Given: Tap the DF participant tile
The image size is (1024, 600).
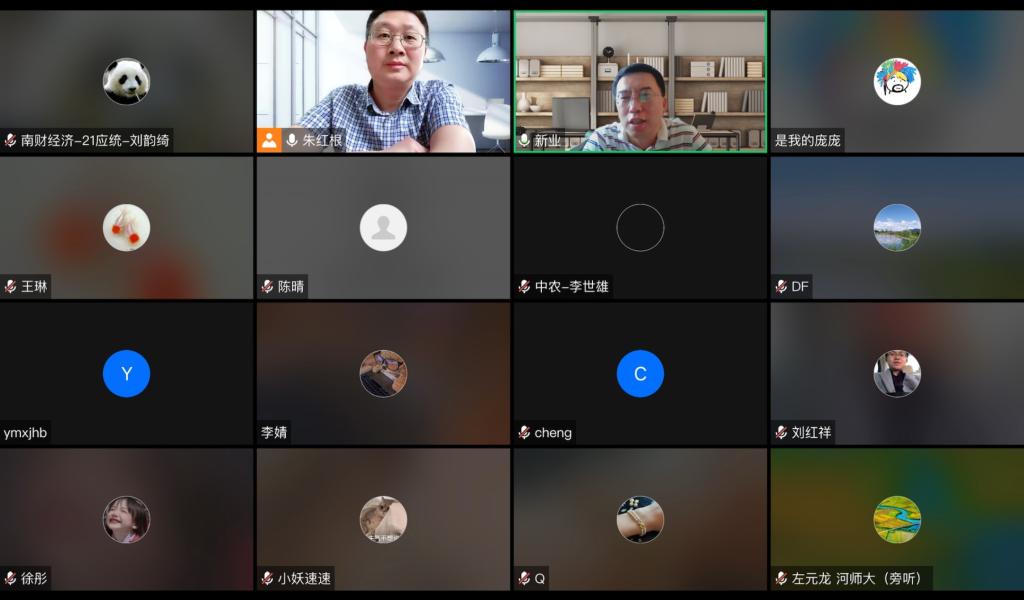Looking at the screenshot, I should [x=896, y=227].
